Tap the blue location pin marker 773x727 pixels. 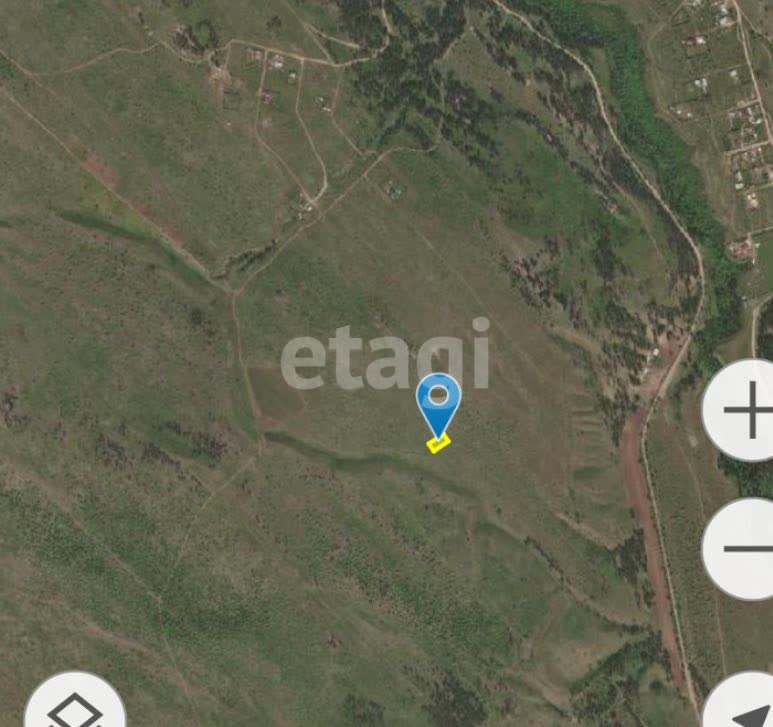pos(438,402)
